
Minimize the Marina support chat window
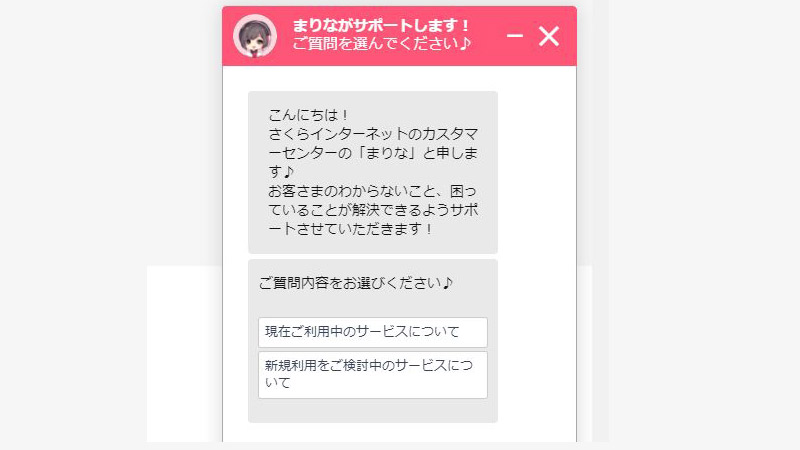coord(515,36)
